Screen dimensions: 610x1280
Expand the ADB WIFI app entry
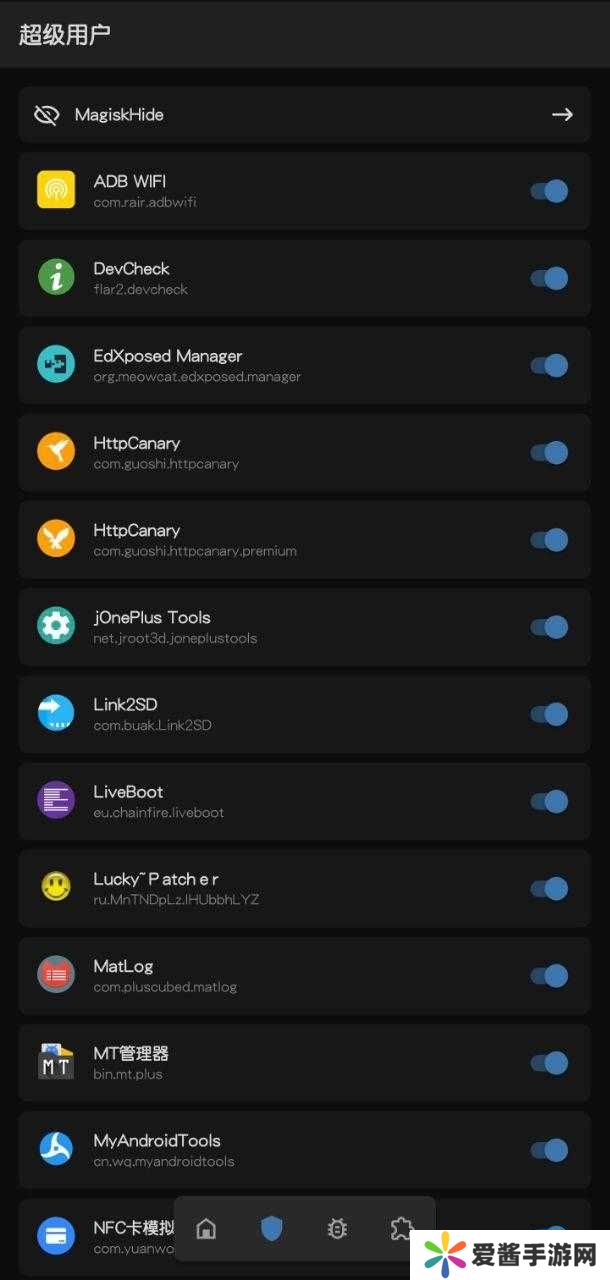pyautogui.click(x=250, y=191)
